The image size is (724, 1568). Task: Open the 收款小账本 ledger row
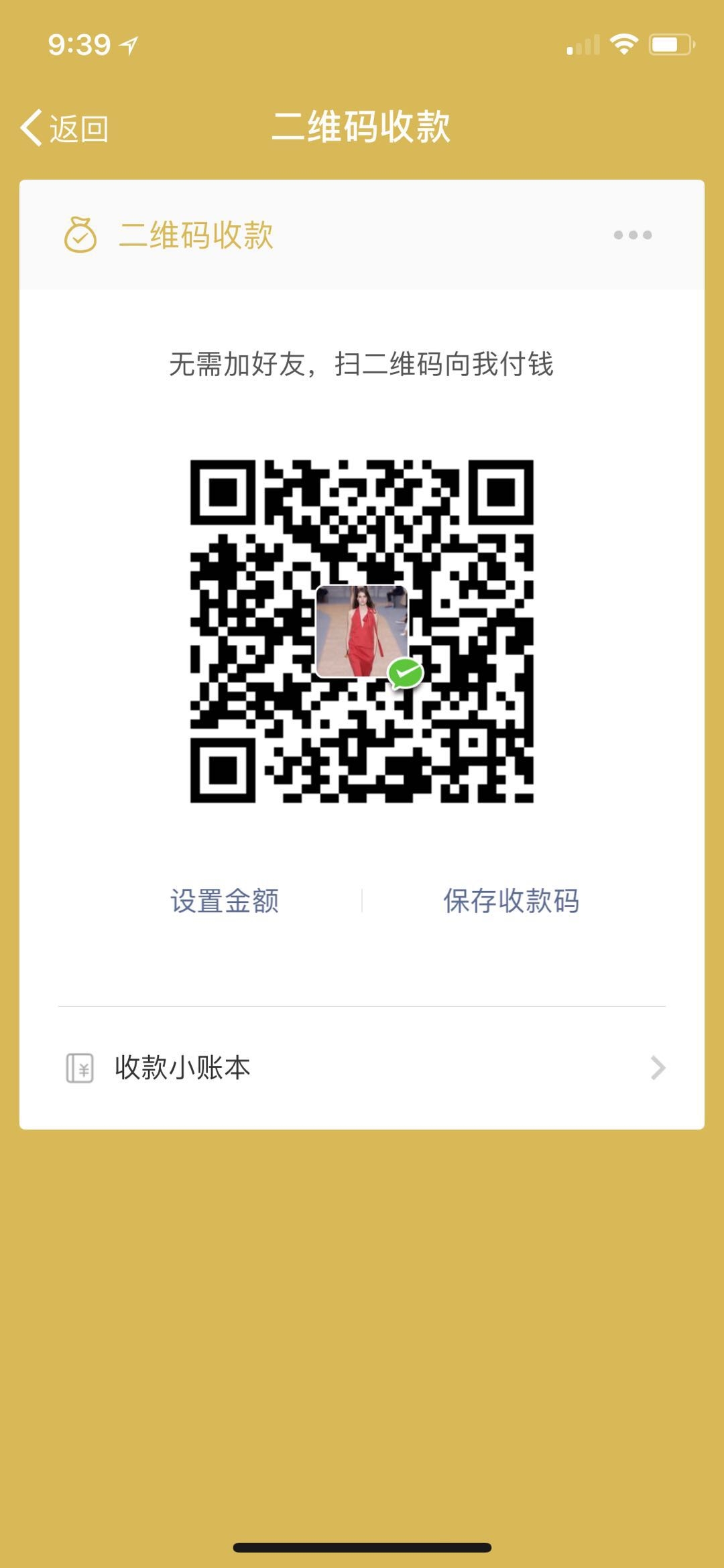(x=362, y=1067)
